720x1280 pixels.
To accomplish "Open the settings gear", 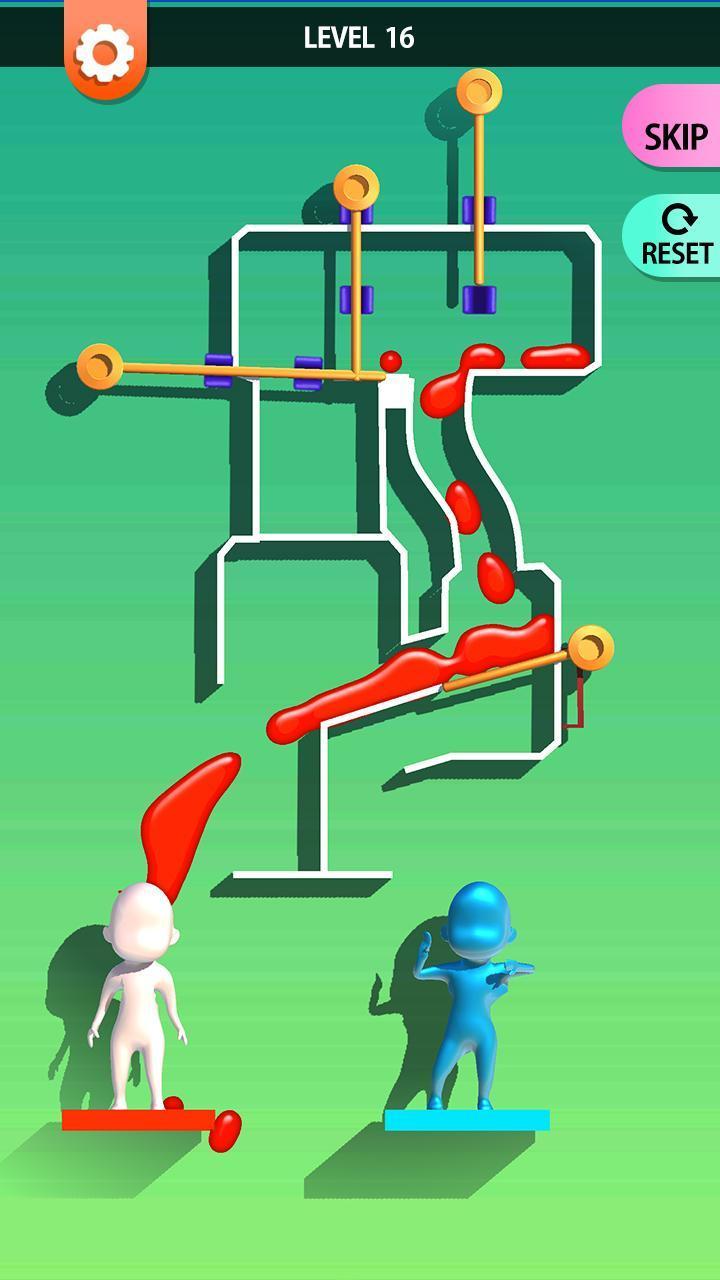I will click(105, 52).
